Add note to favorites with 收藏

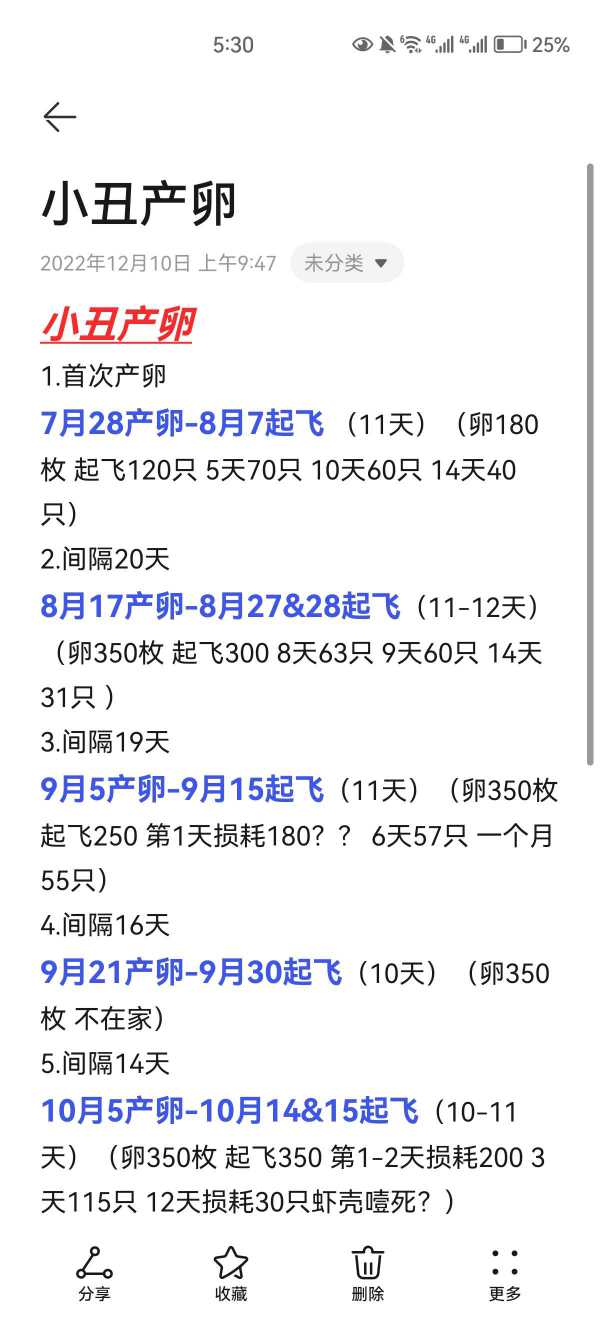pos(231,1273)
